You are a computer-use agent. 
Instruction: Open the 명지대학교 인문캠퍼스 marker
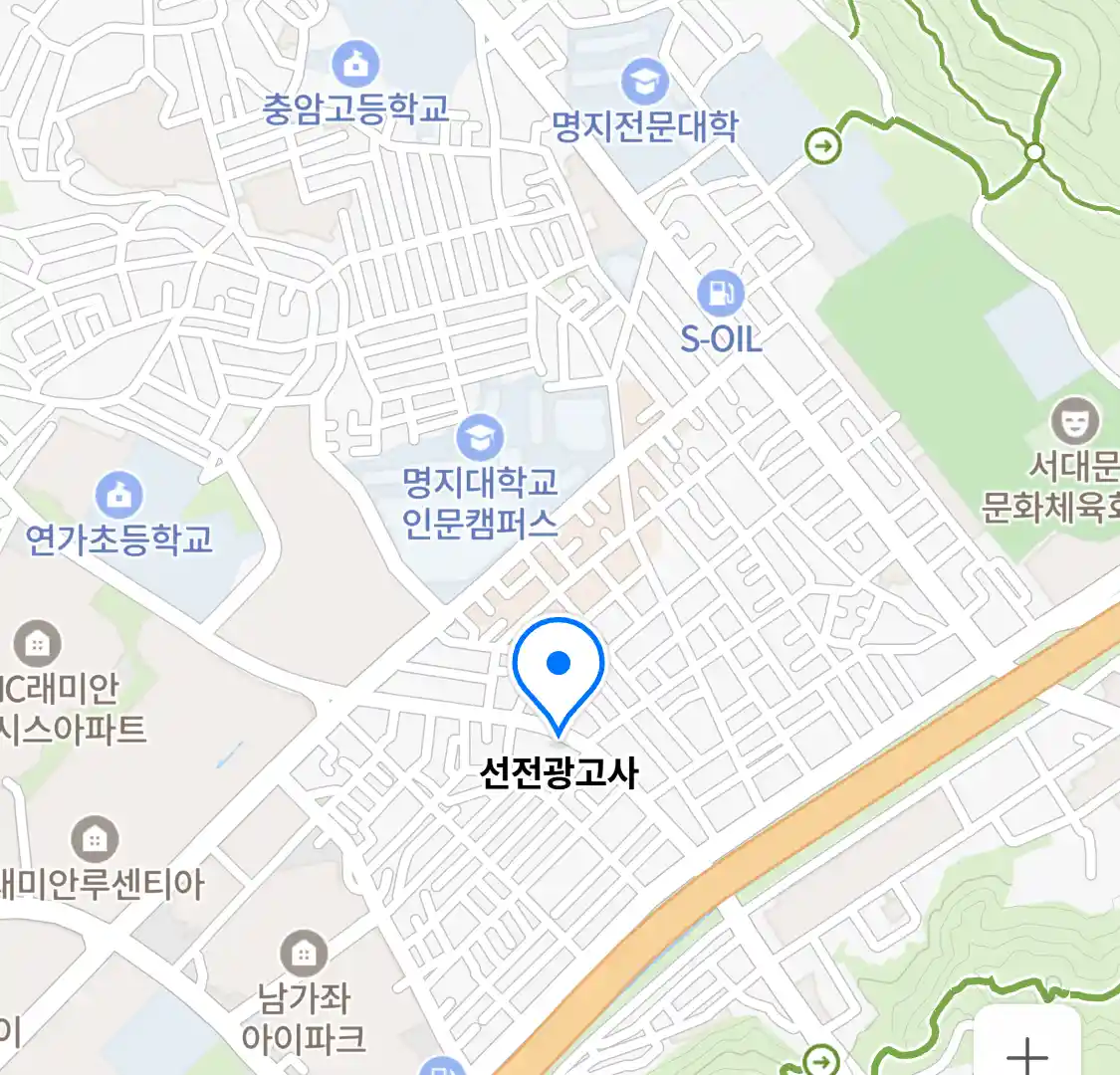(x=480, y=438)
